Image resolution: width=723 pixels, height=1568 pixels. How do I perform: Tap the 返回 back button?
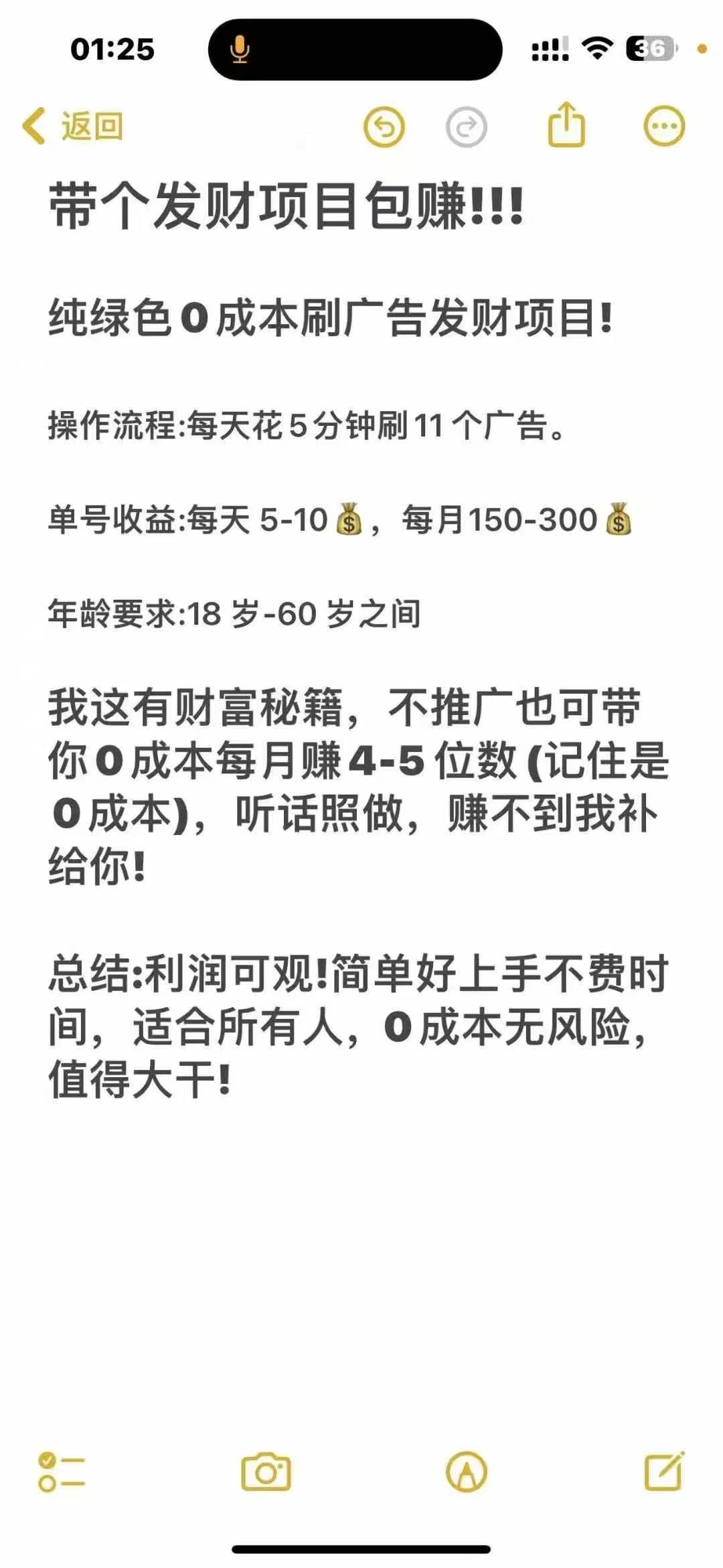(x=74, y=126)
